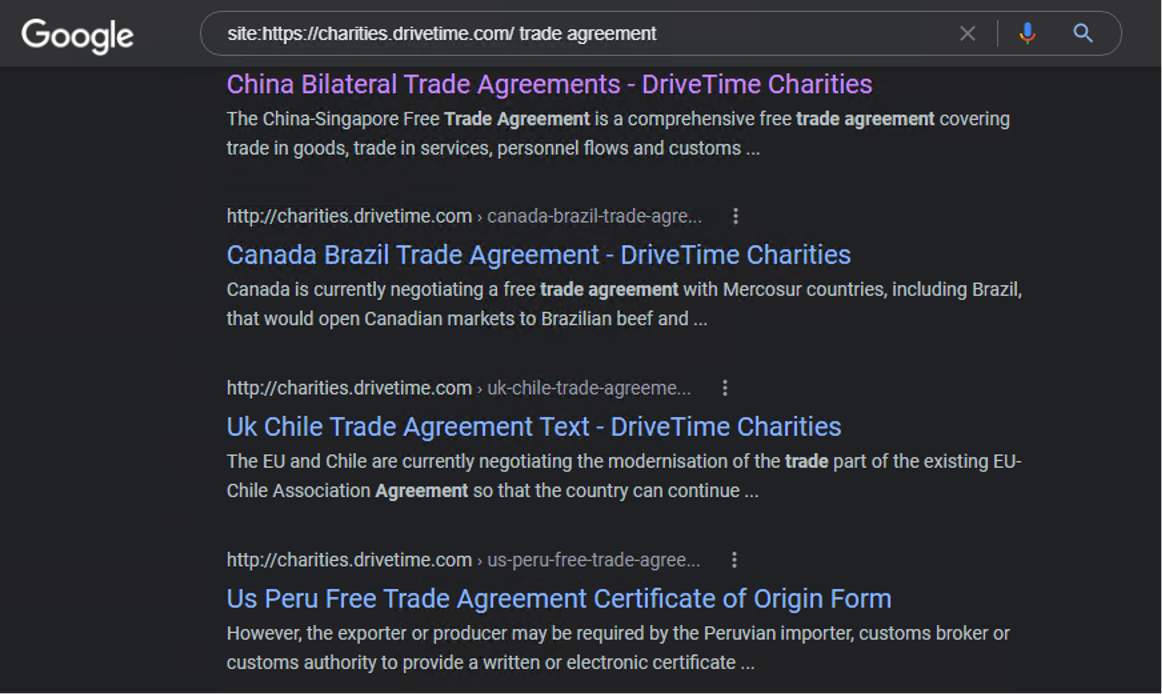This screenshot has height=694, width=1162.
Task: Open China Bilateral Trade Agreements result
Action: pos(549,84)
